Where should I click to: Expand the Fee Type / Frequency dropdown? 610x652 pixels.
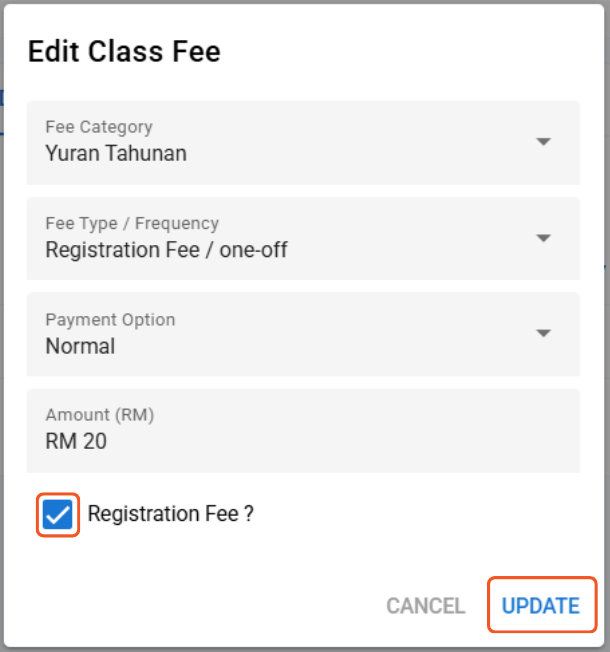[302, 238]
